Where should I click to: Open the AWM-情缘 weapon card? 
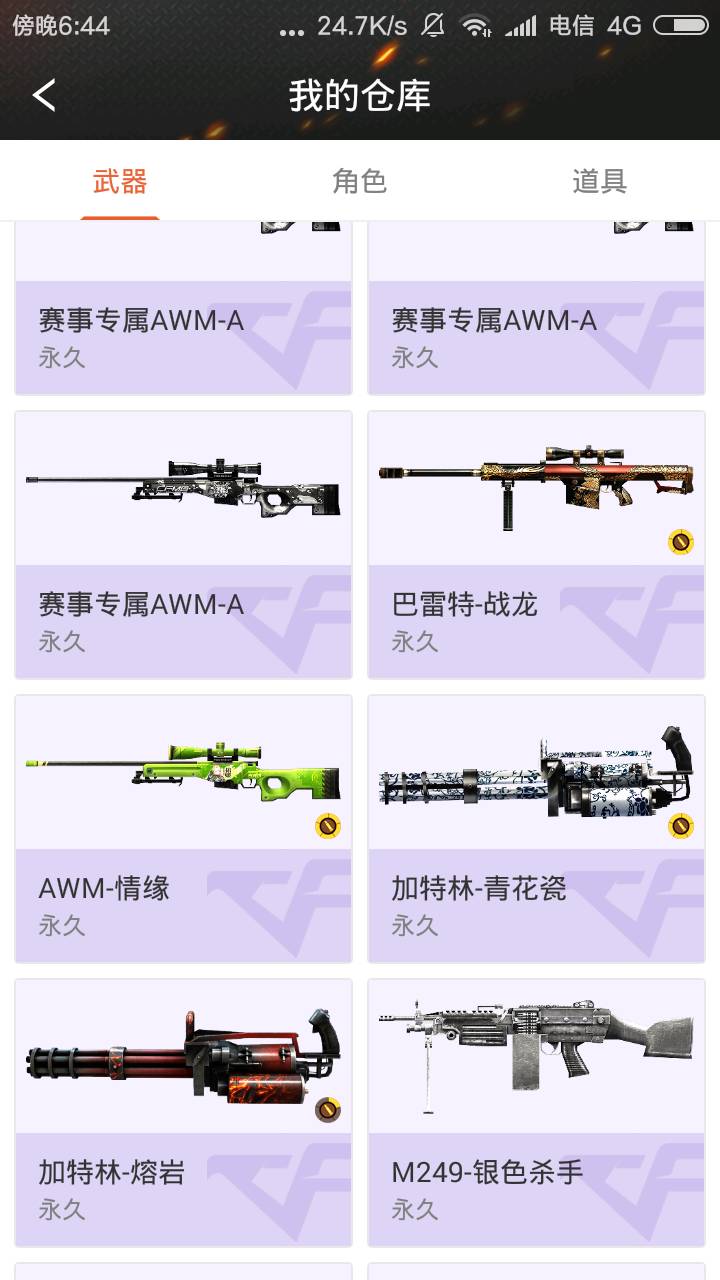[184, 829]
